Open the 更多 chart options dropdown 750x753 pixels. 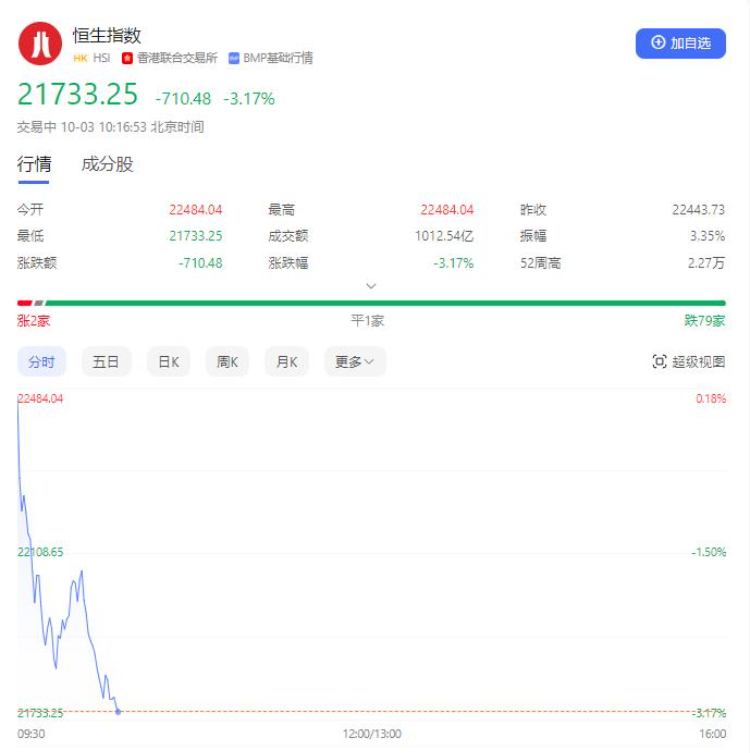(x=354, y=362)
